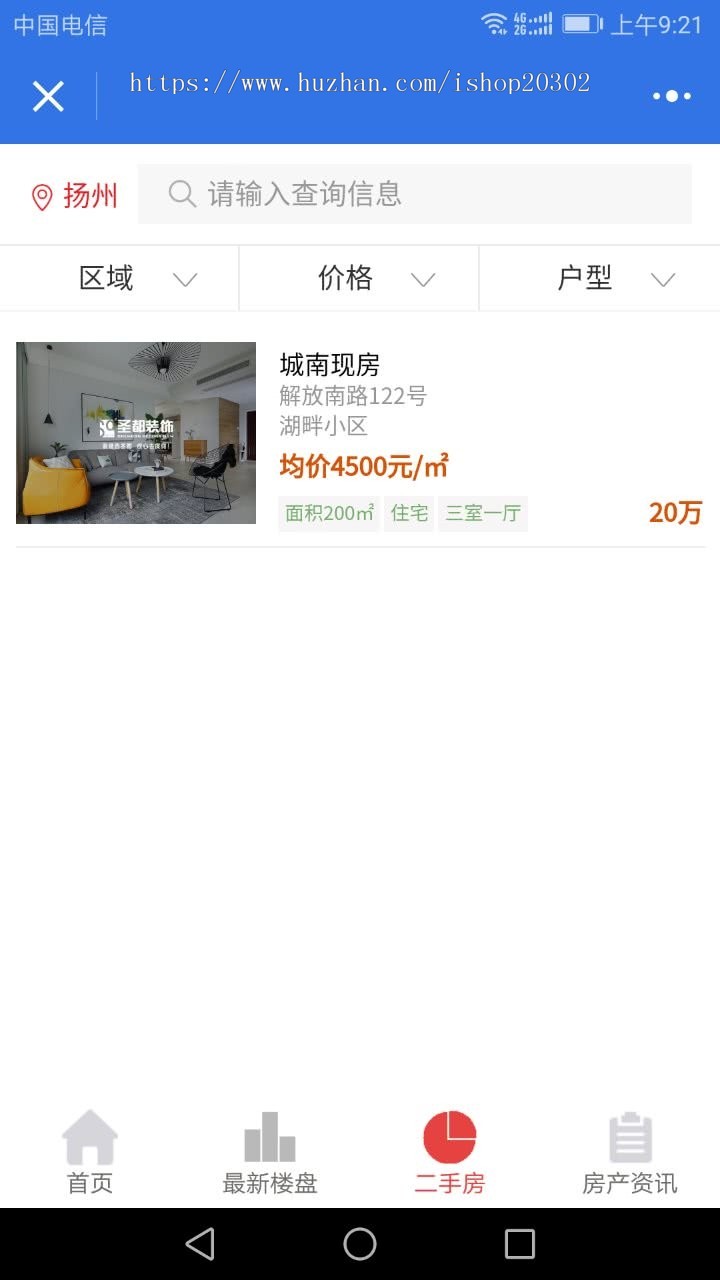The width and height of the screenshot is (720, 1280).
Task: Tap the living room listing photo
Action: 135,433
